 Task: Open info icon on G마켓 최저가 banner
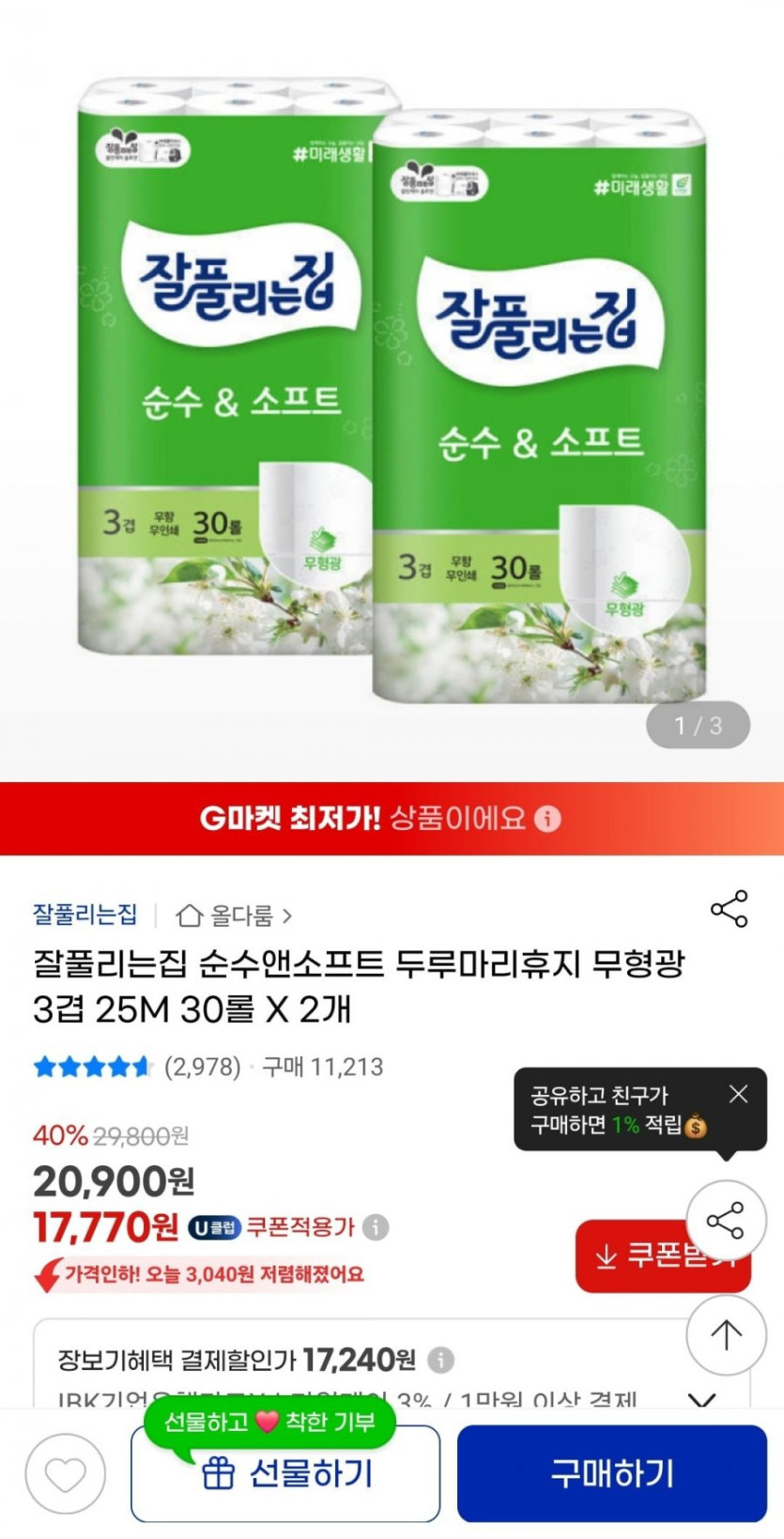[x=547, y=819]
